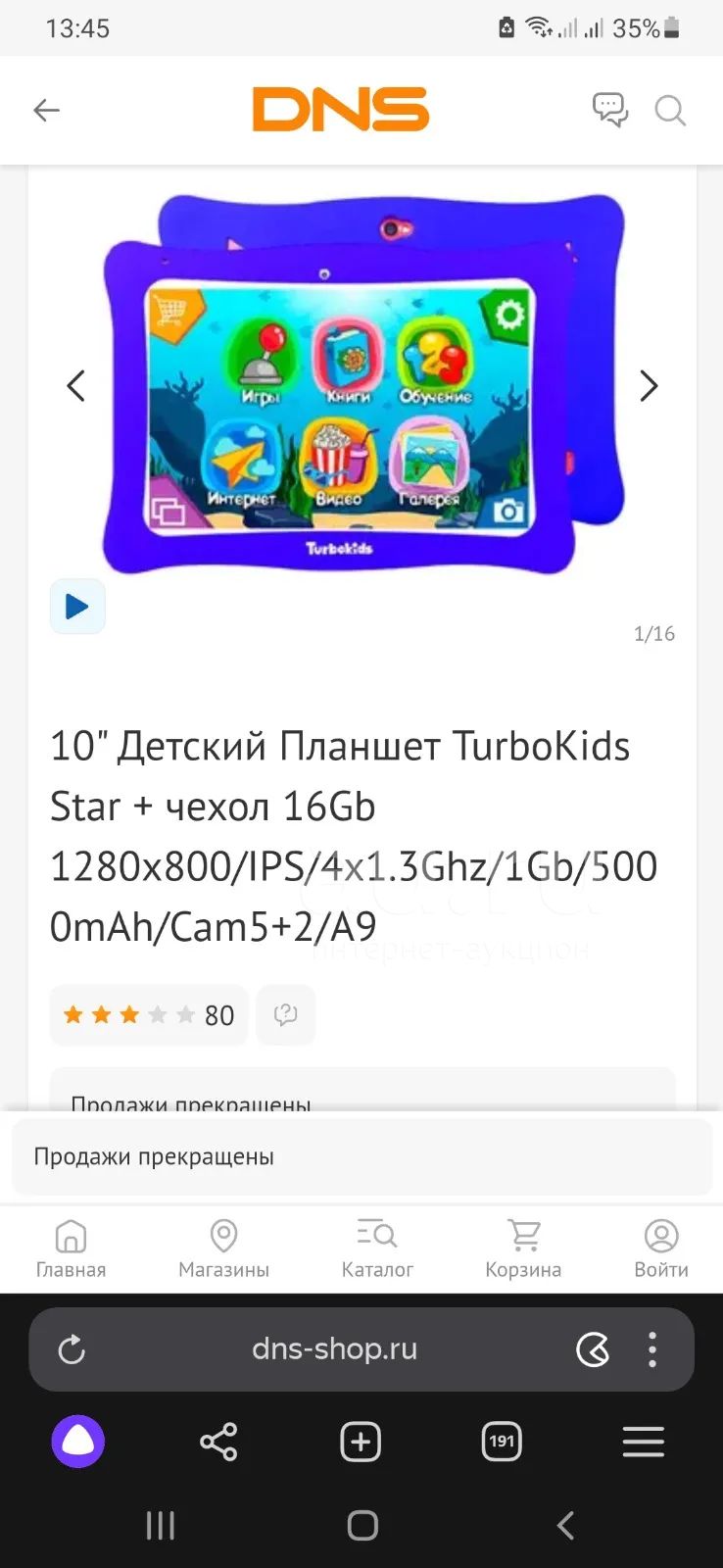Image resolution: width=723 pixels, height=1568 pixels.
Task: Open the Корзина cart tab
Action: click(x=523, y=1249)
